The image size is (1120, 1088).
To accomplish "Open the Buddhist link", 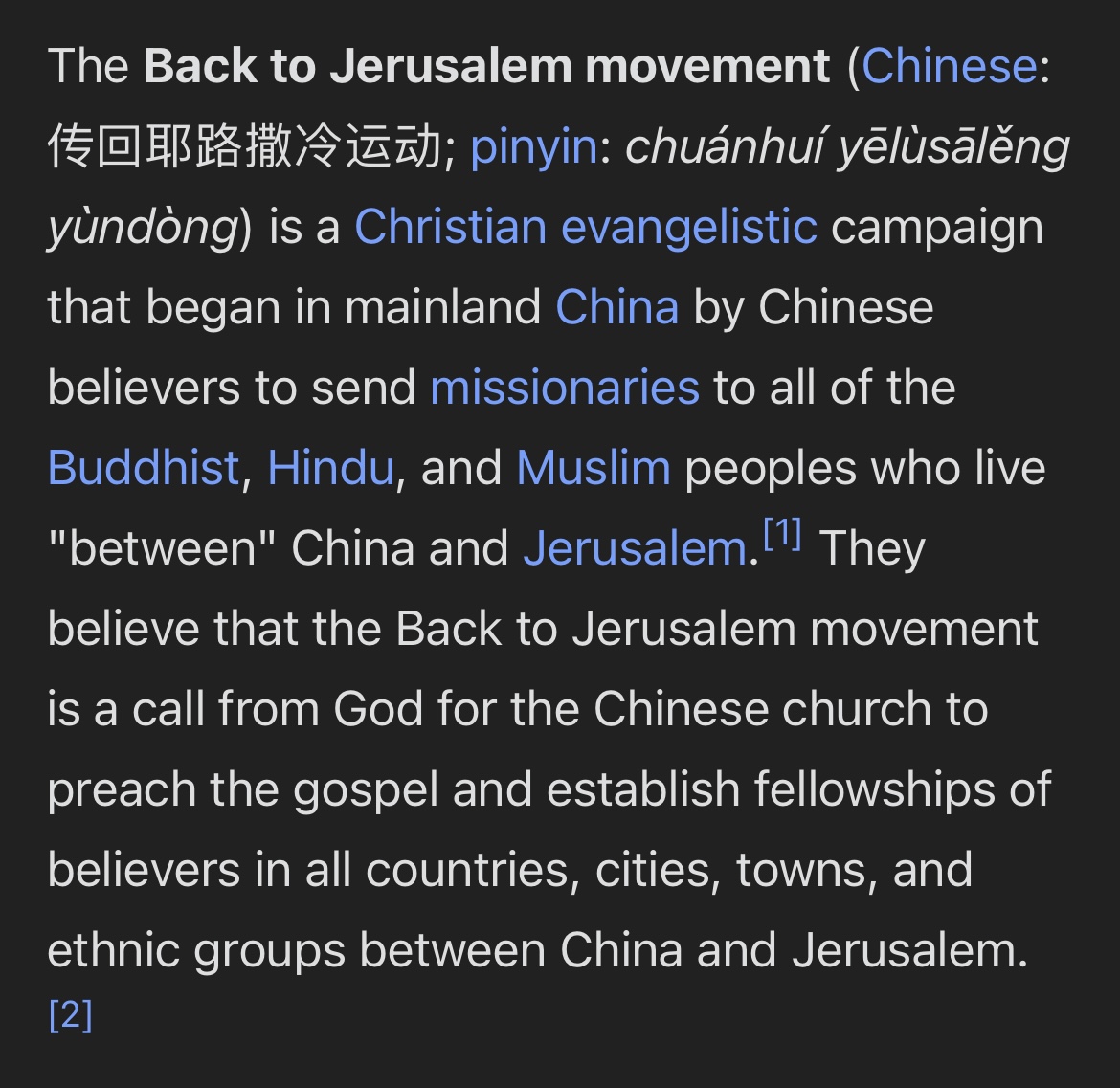I will pyautogui.click(x=144, y=468).
